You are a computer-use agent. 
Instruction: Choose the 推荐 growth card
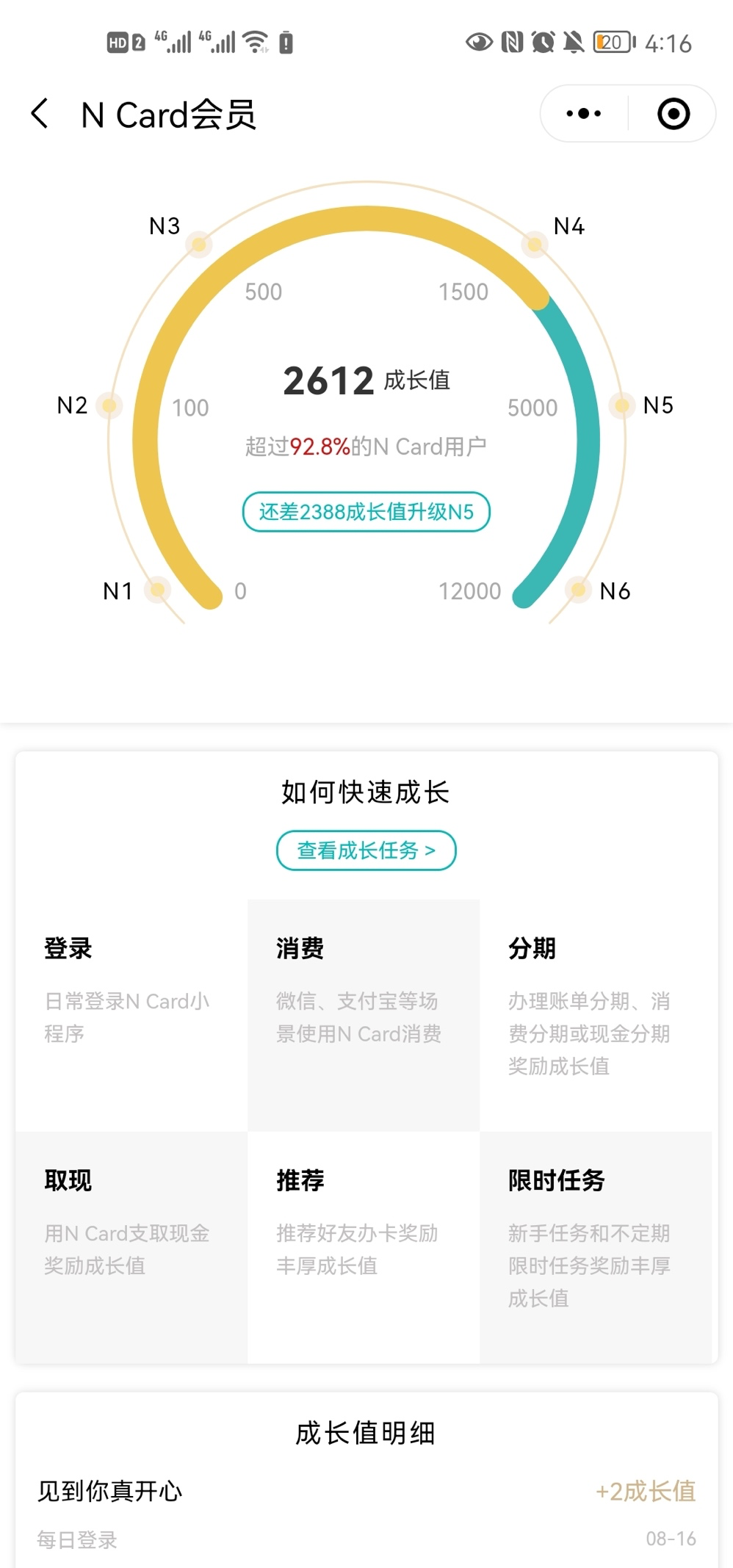click(364, 1247)
